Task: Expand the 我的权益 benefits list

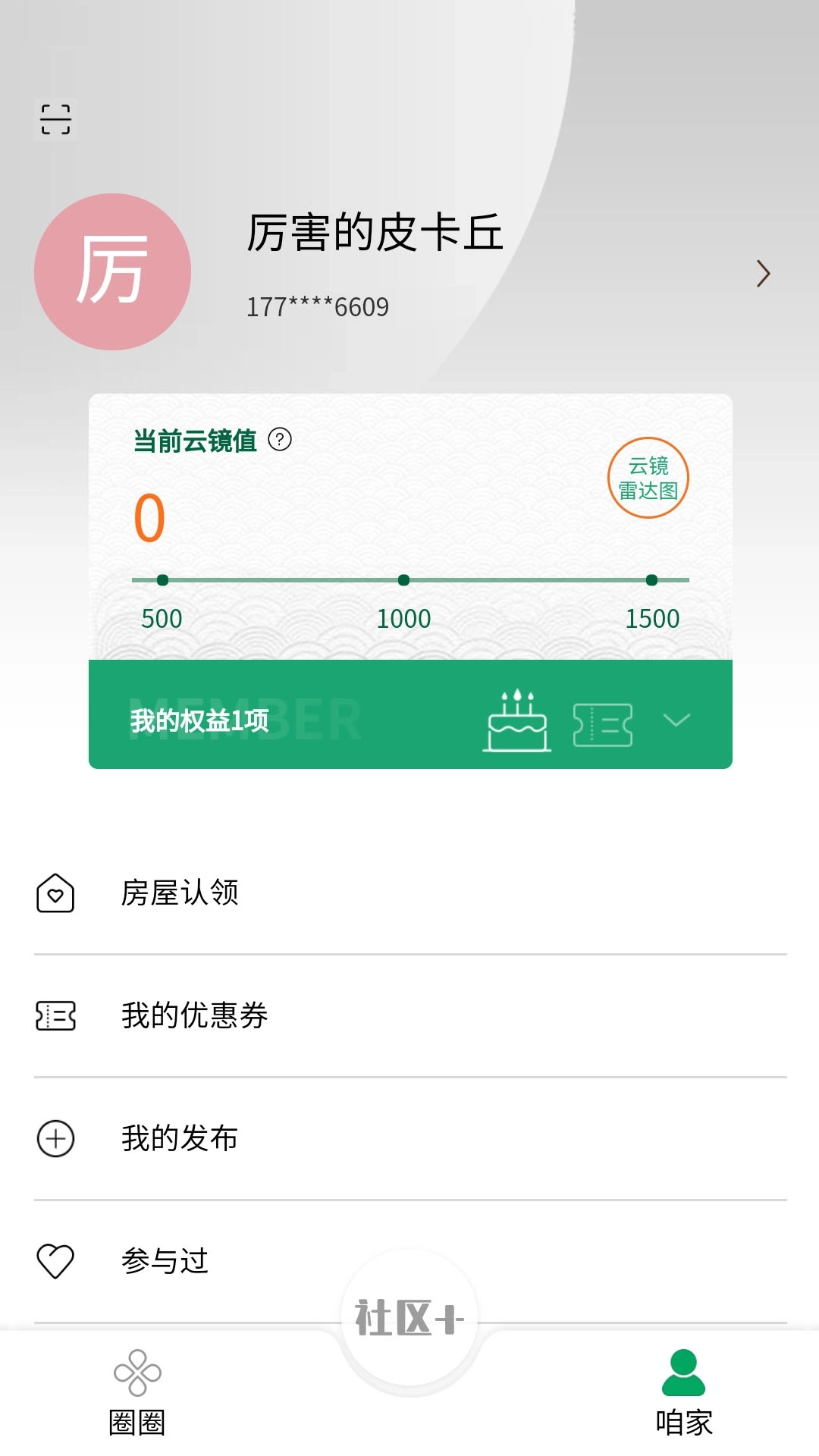Action: [676, 721]
